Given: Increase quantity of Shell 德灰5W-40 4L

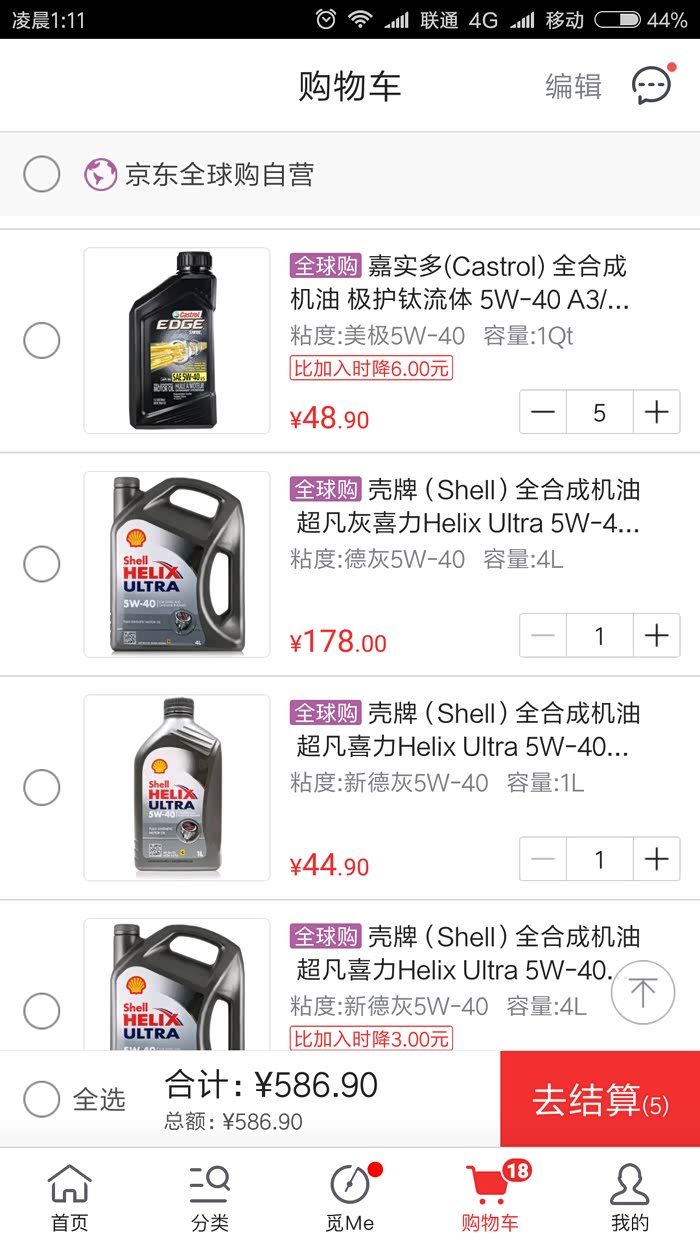Looking at the screenshot, I should [656, 636].
